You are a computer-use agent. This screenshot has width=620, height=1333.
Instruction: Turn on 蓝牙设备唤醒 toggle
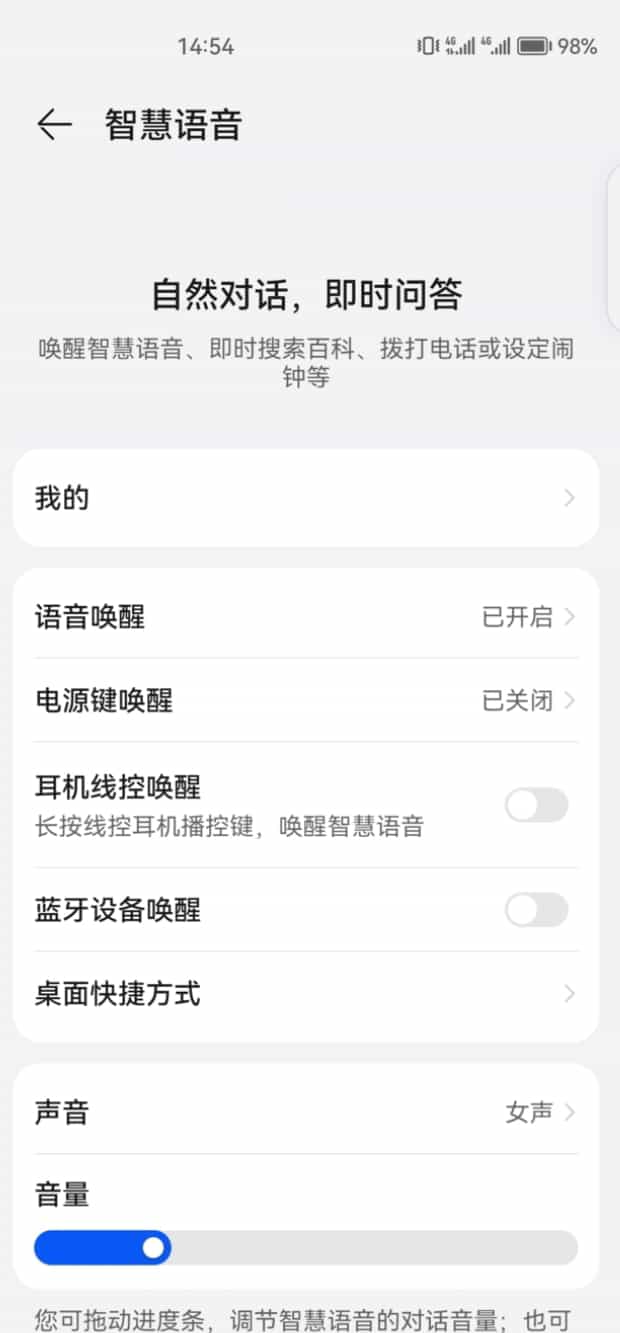(536, 910)
